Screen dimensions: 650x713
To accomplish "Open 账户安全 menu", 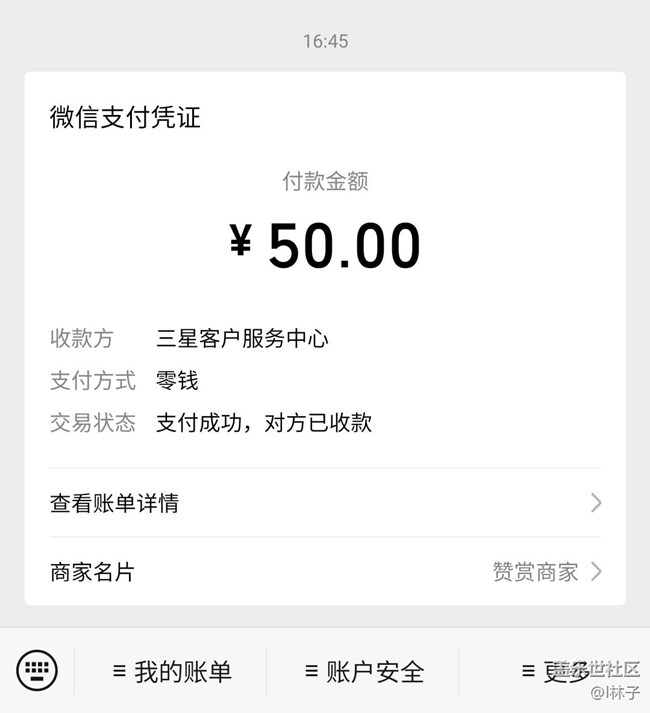I will (x=363, y=671).
